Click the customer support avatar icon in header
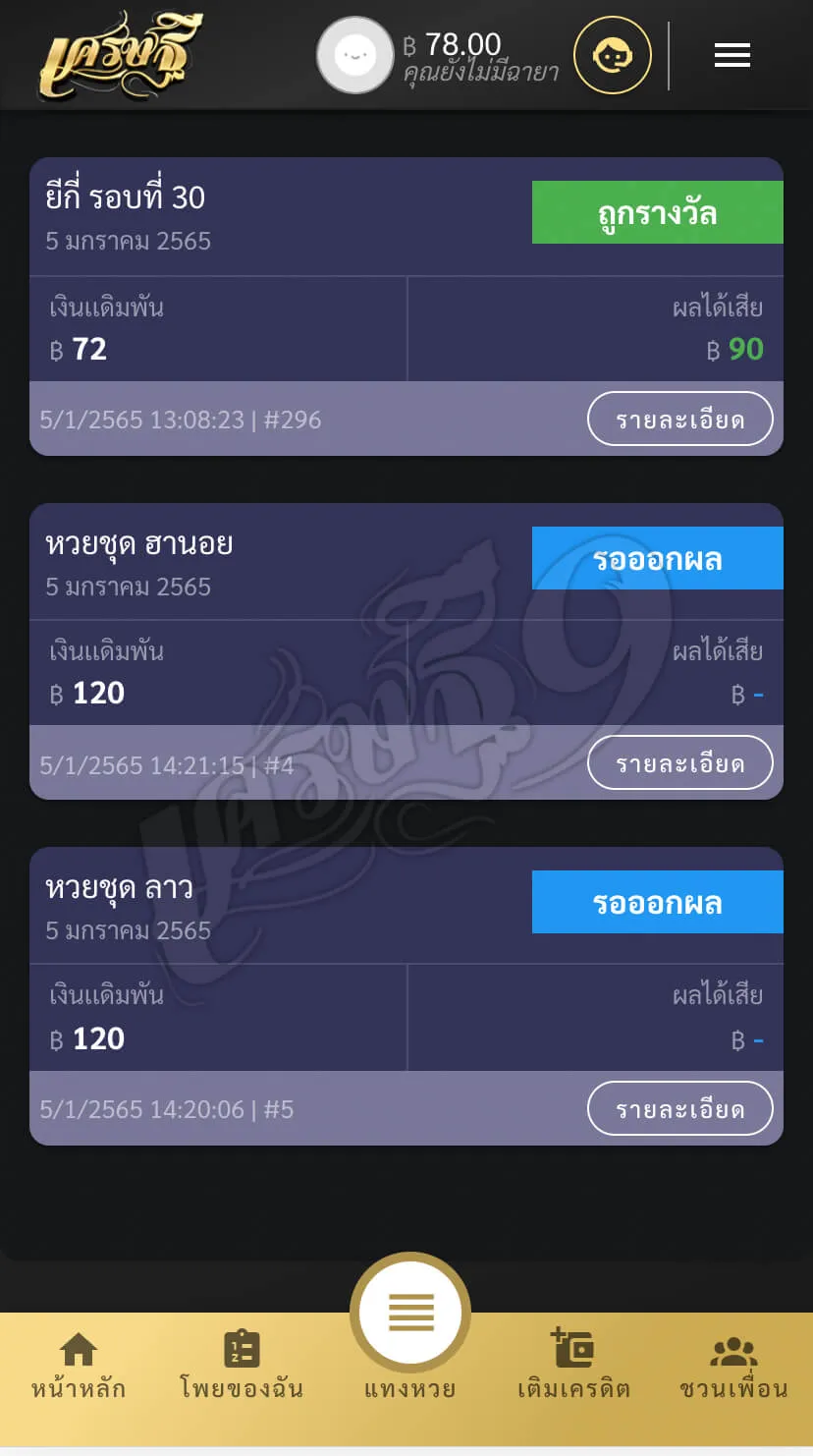This screenshot has height=1456, width=813. pos(612,56)
